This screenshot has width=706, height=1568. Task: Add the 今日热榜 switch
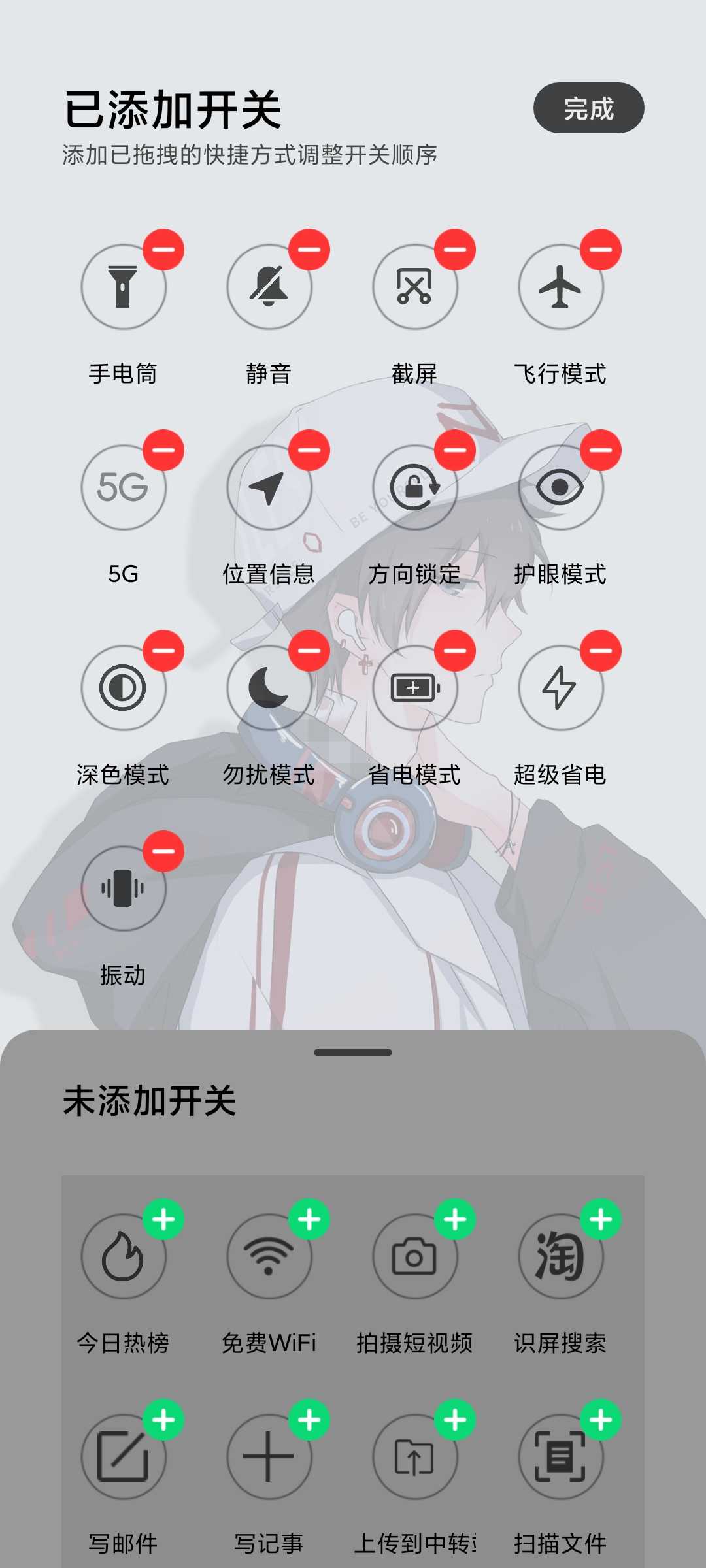point(163,1219)
